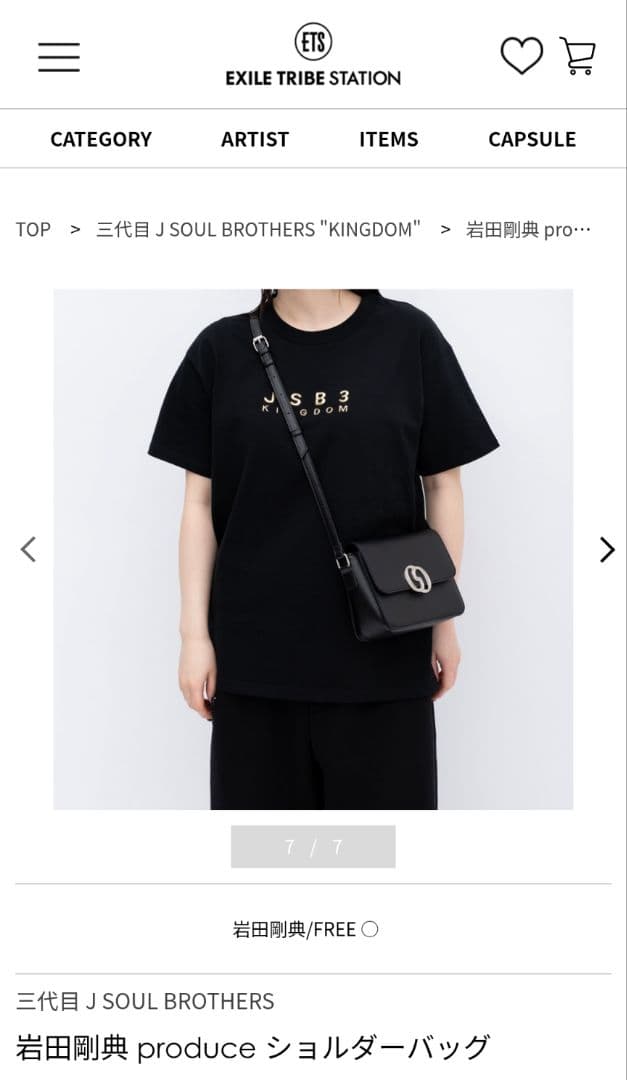This screenshot has width=627, height=1080.
Task: Switch to the ARTIST tab
Action: point(255,139)
